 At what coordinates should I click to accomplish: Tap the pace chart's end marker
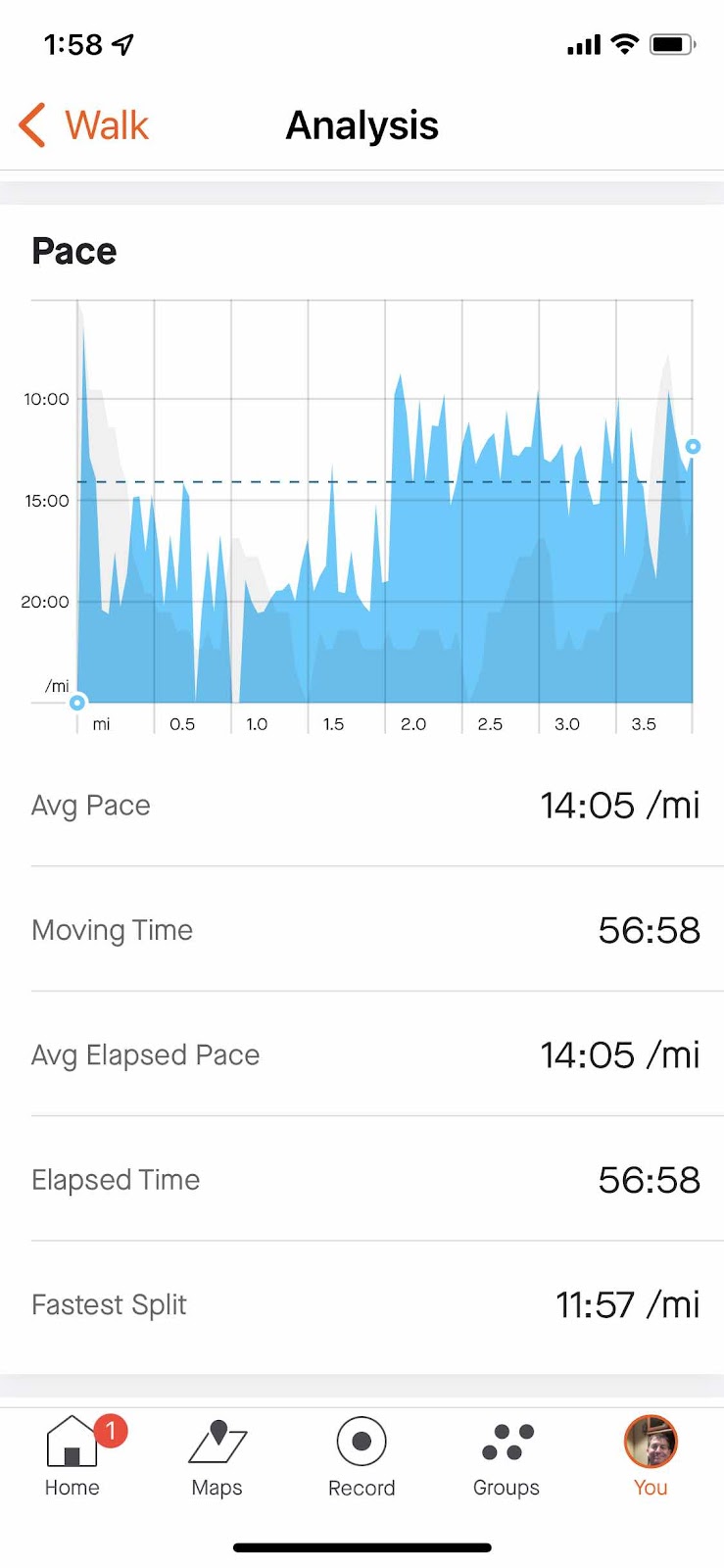point(693,447)
